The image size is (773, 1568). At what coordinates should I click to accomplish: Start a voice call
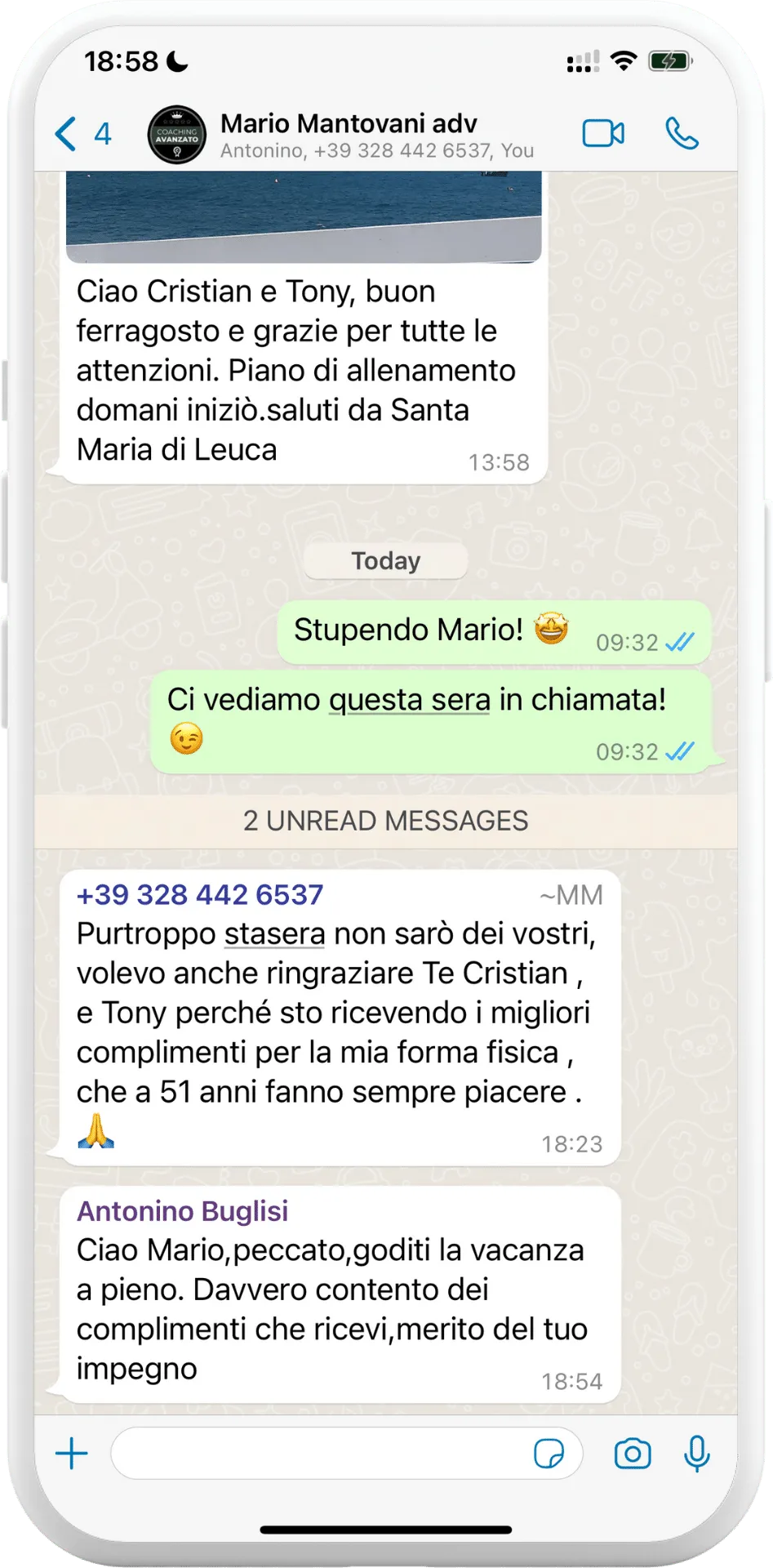coord(682,133)
